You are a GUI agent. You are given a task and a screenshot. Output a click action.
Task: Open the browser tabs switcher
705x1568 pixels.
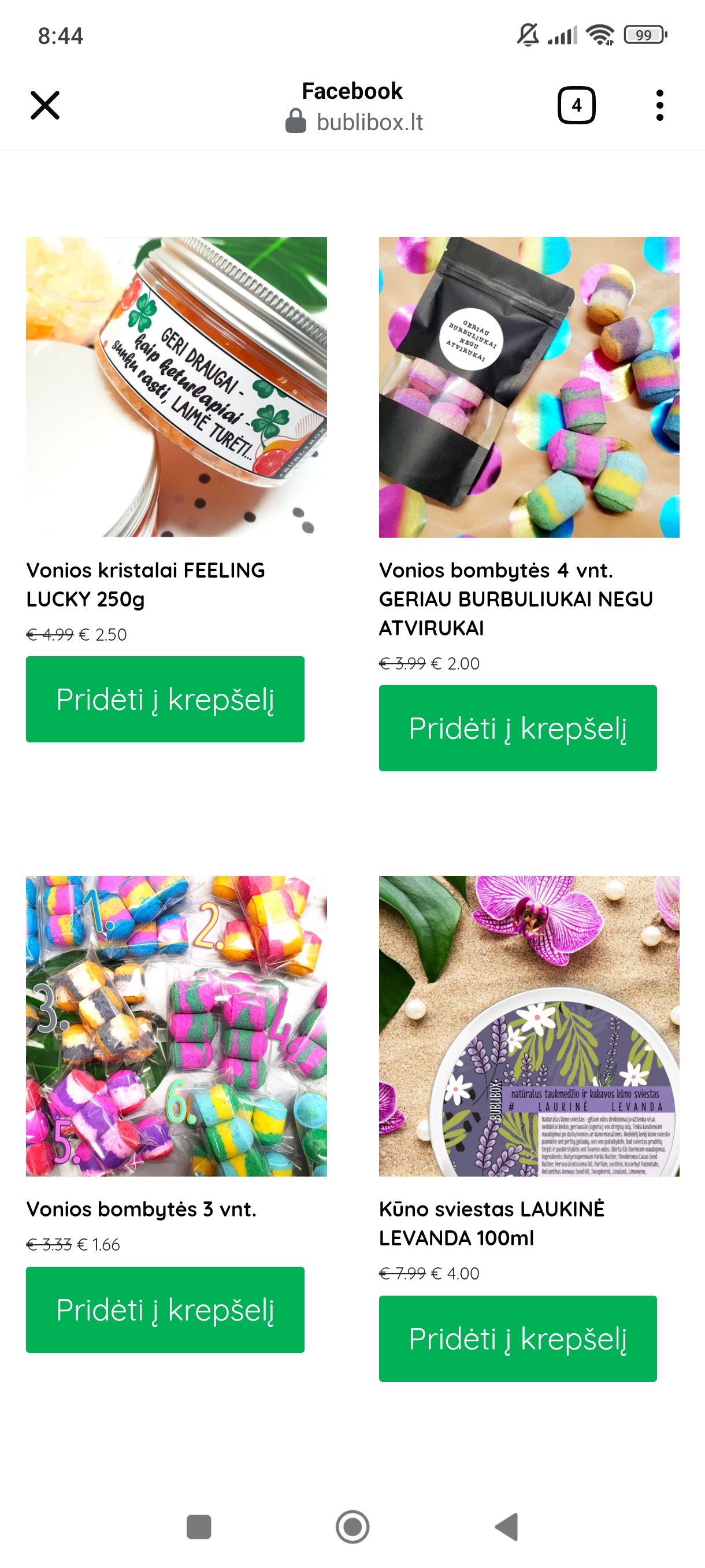tap(576, 105)
